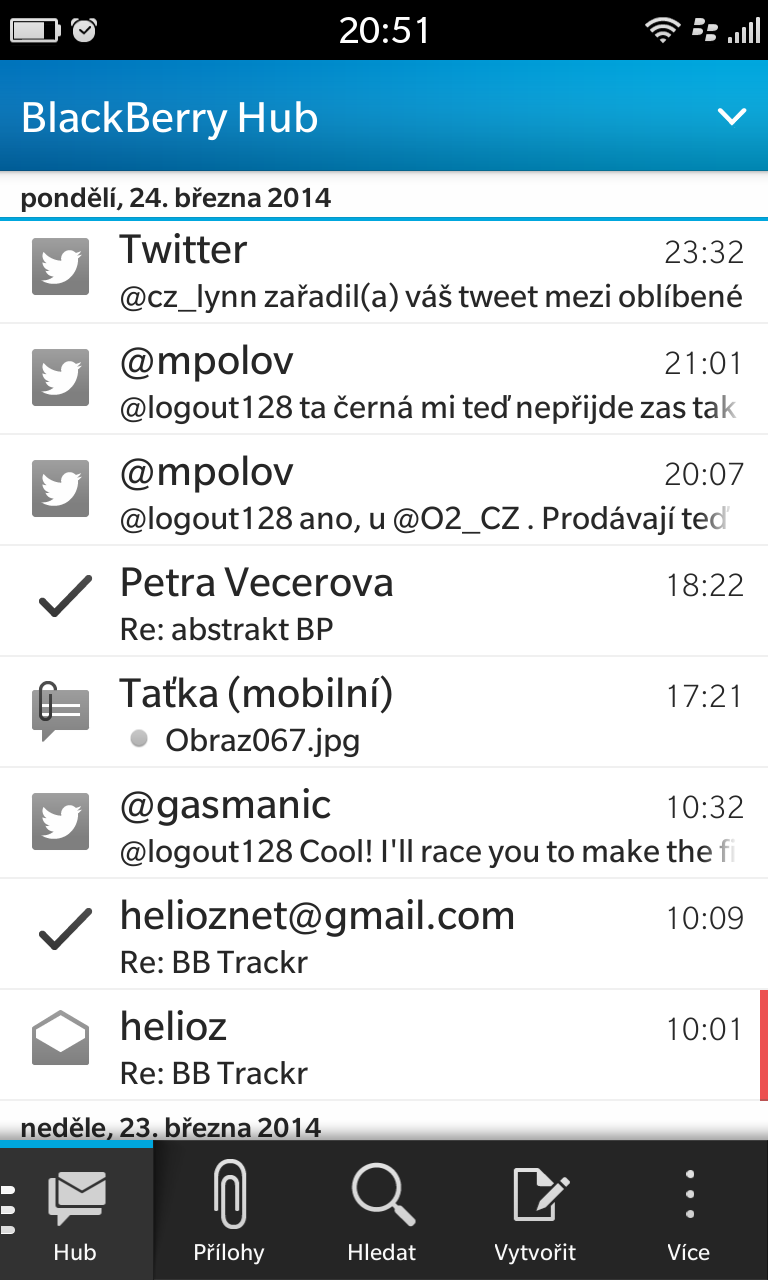Open Taťka (mobilní) message with Obraz067.jpg
Screen dimensions: 768x1280
[x=384, y=712]
